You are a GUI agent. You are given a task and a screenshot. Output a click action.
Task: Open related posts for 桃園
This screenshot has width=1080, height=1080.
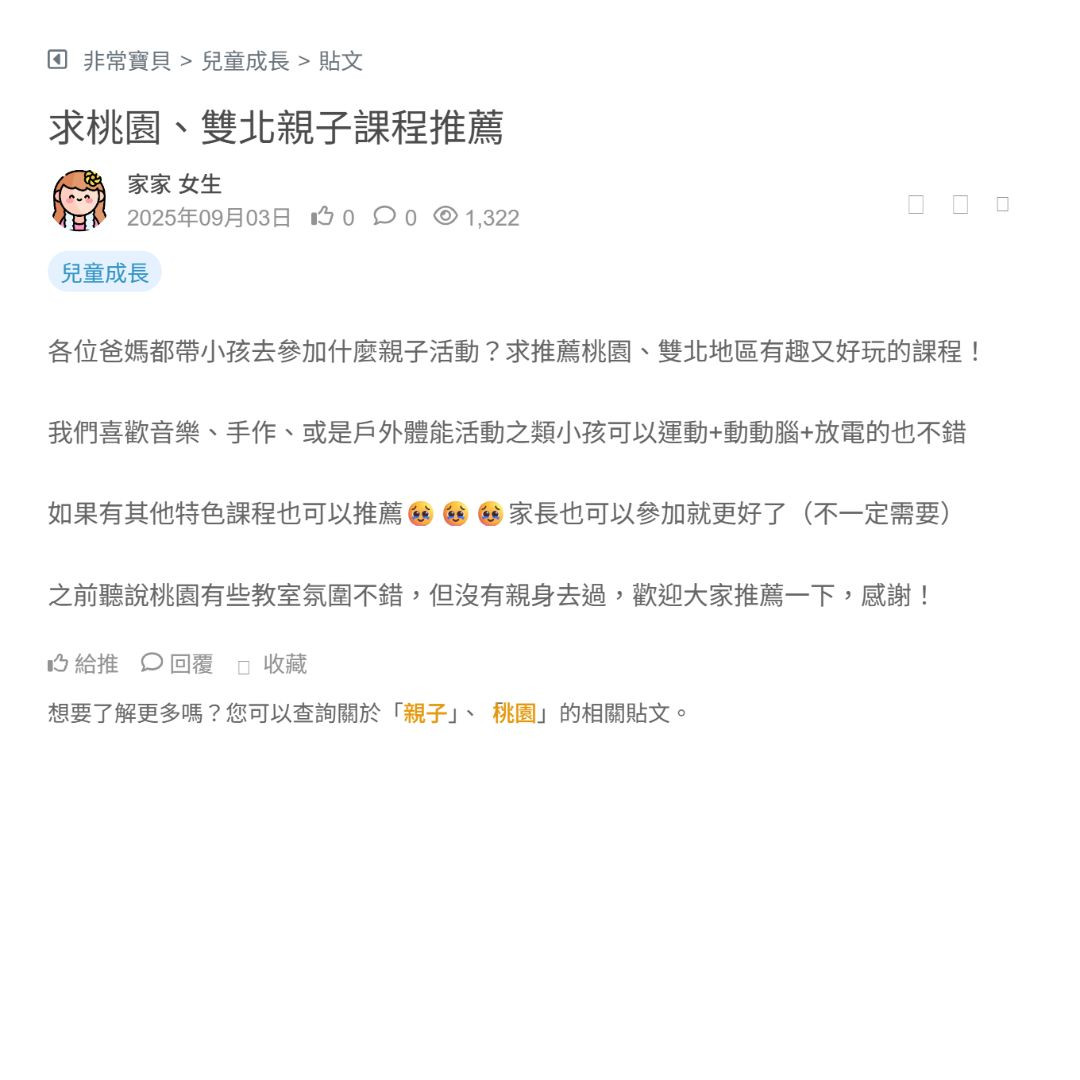514,713
